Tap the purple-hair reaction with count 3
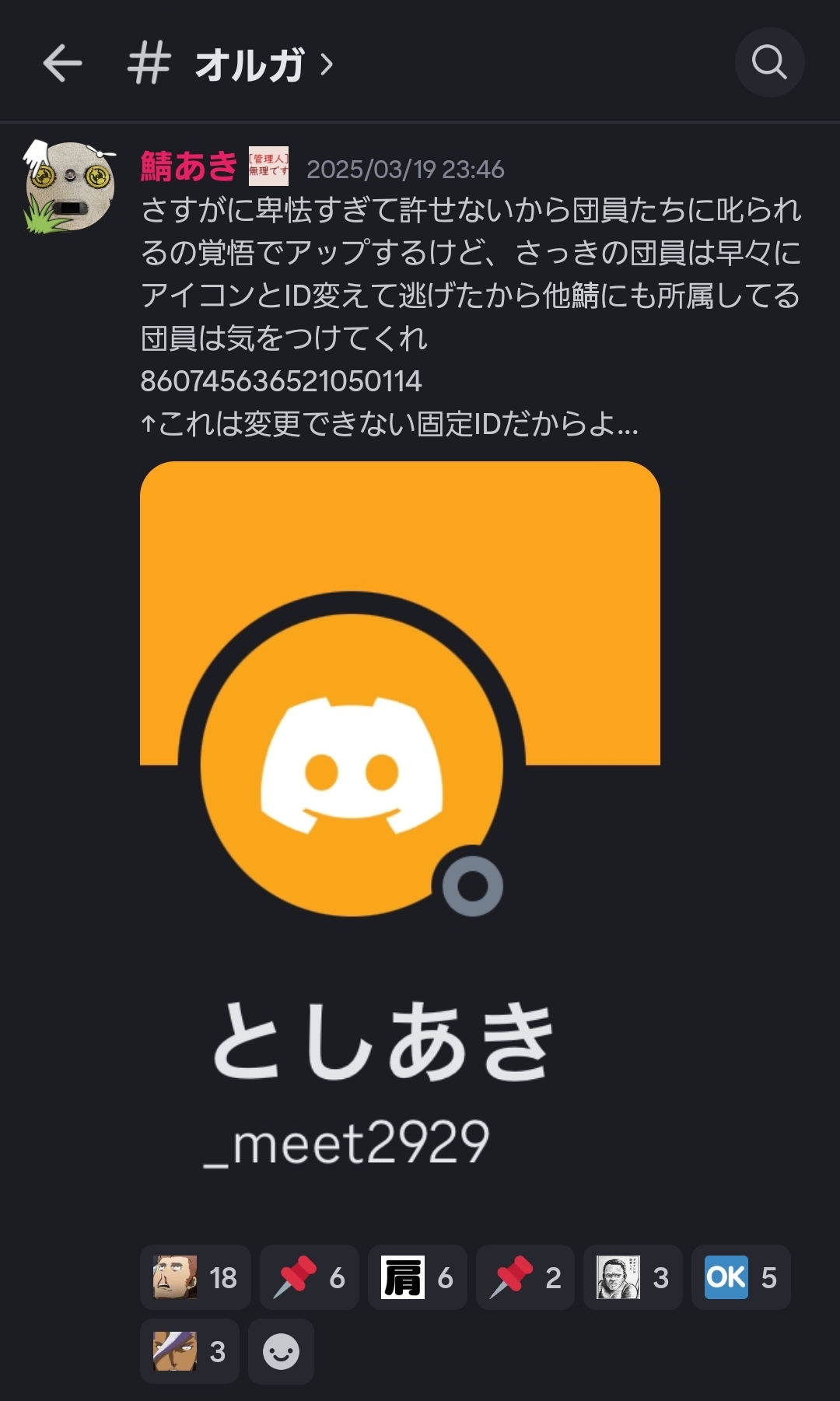840x1401 pixels. 190,1351
